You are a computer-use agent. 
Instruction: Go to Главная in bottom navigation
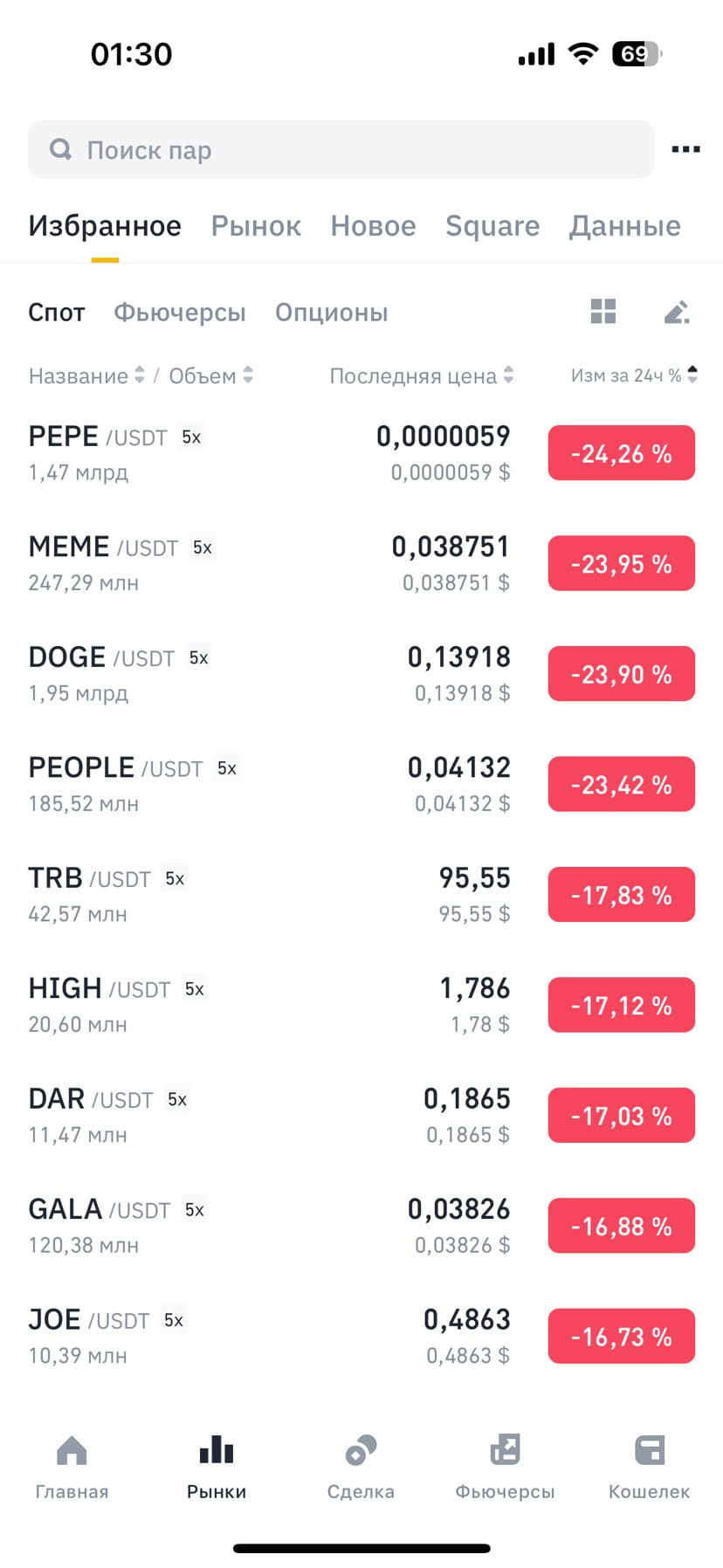(72, 1467)
